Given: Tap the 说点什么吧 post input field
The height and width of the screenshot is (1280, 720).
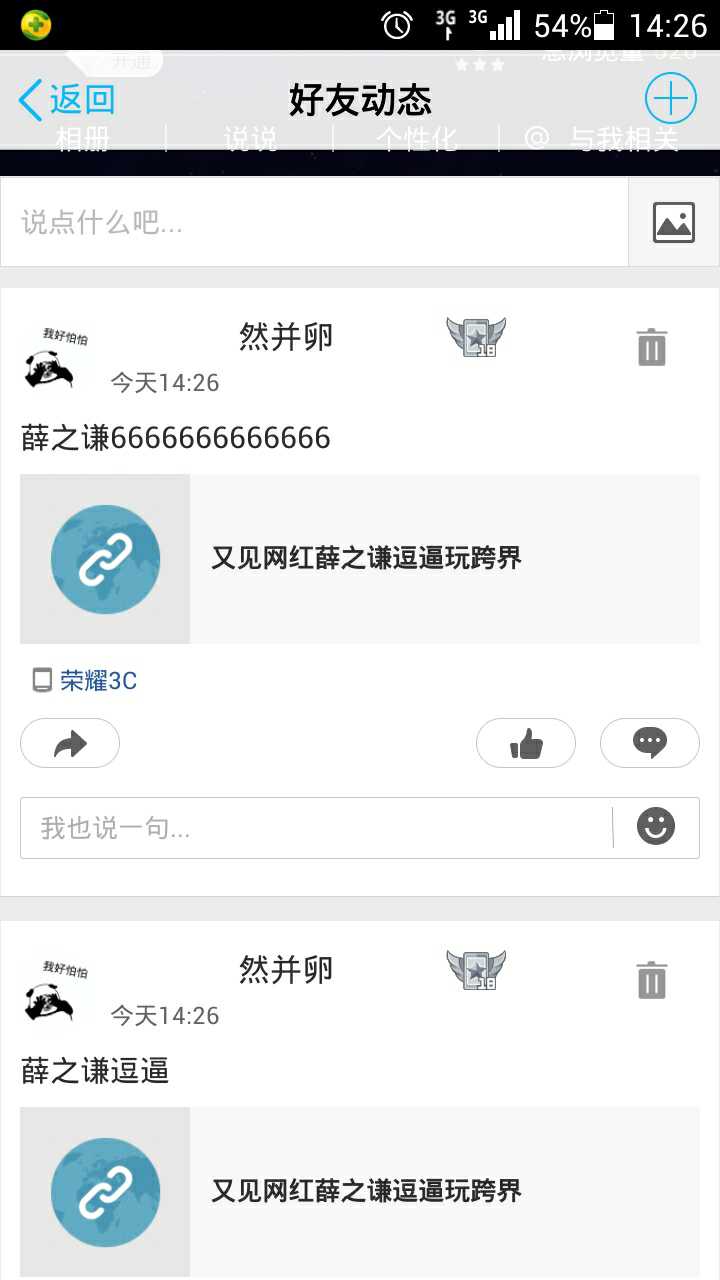Looking at the screenshot, I should click(x=314, y=222).
